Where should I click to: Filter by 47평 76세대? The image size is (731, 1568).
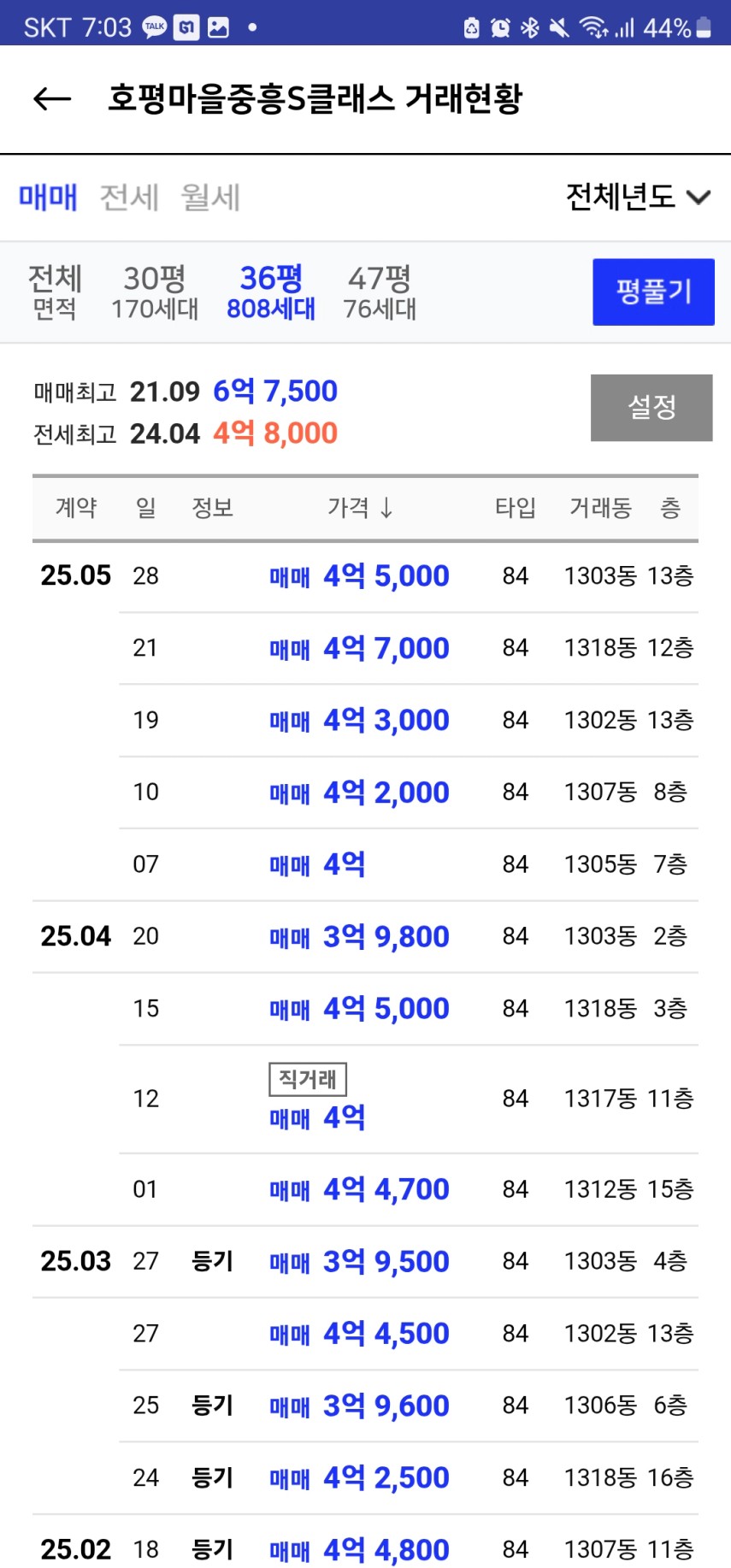[380, 292]
